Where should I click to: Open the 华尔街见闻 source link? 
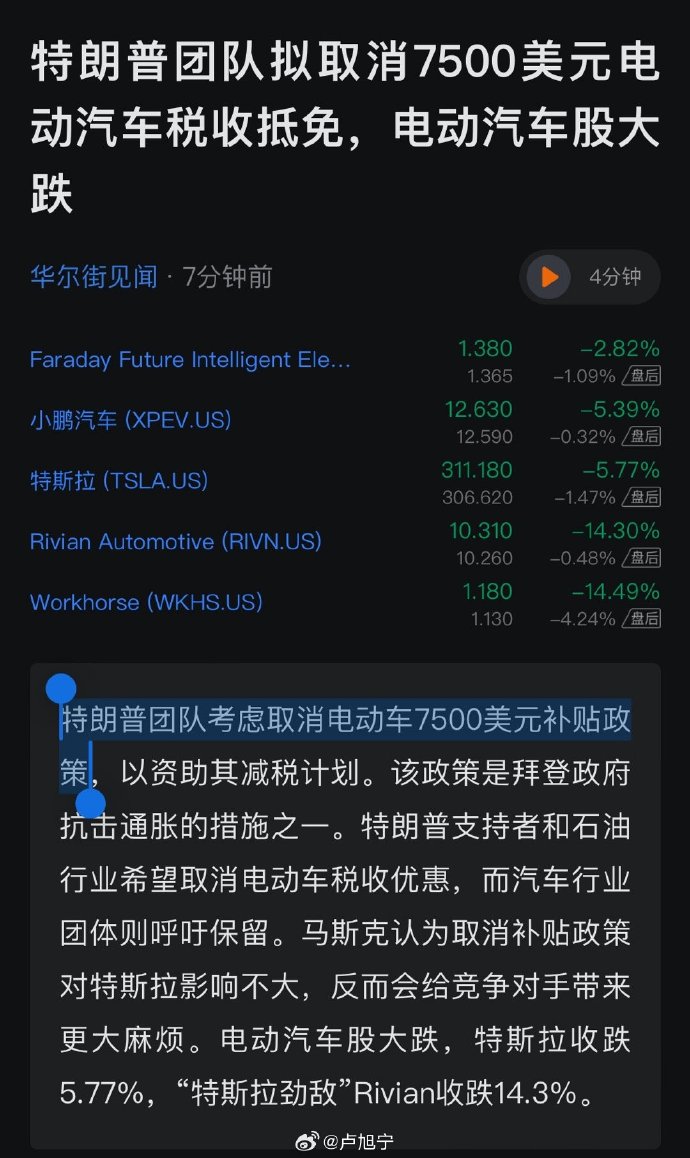pyautogui.click(x=94, y=277)
